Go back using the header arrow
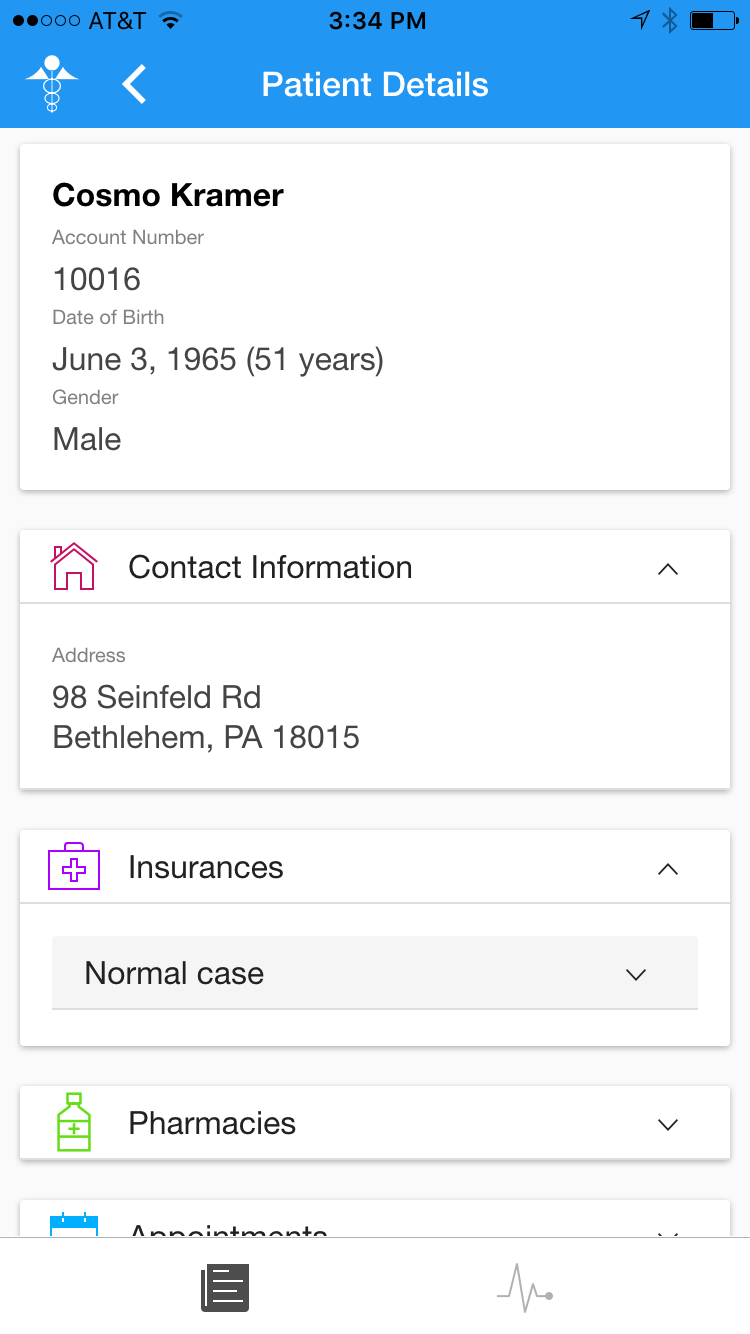Viewport: 750px width, 1334px height. [135, 84]
